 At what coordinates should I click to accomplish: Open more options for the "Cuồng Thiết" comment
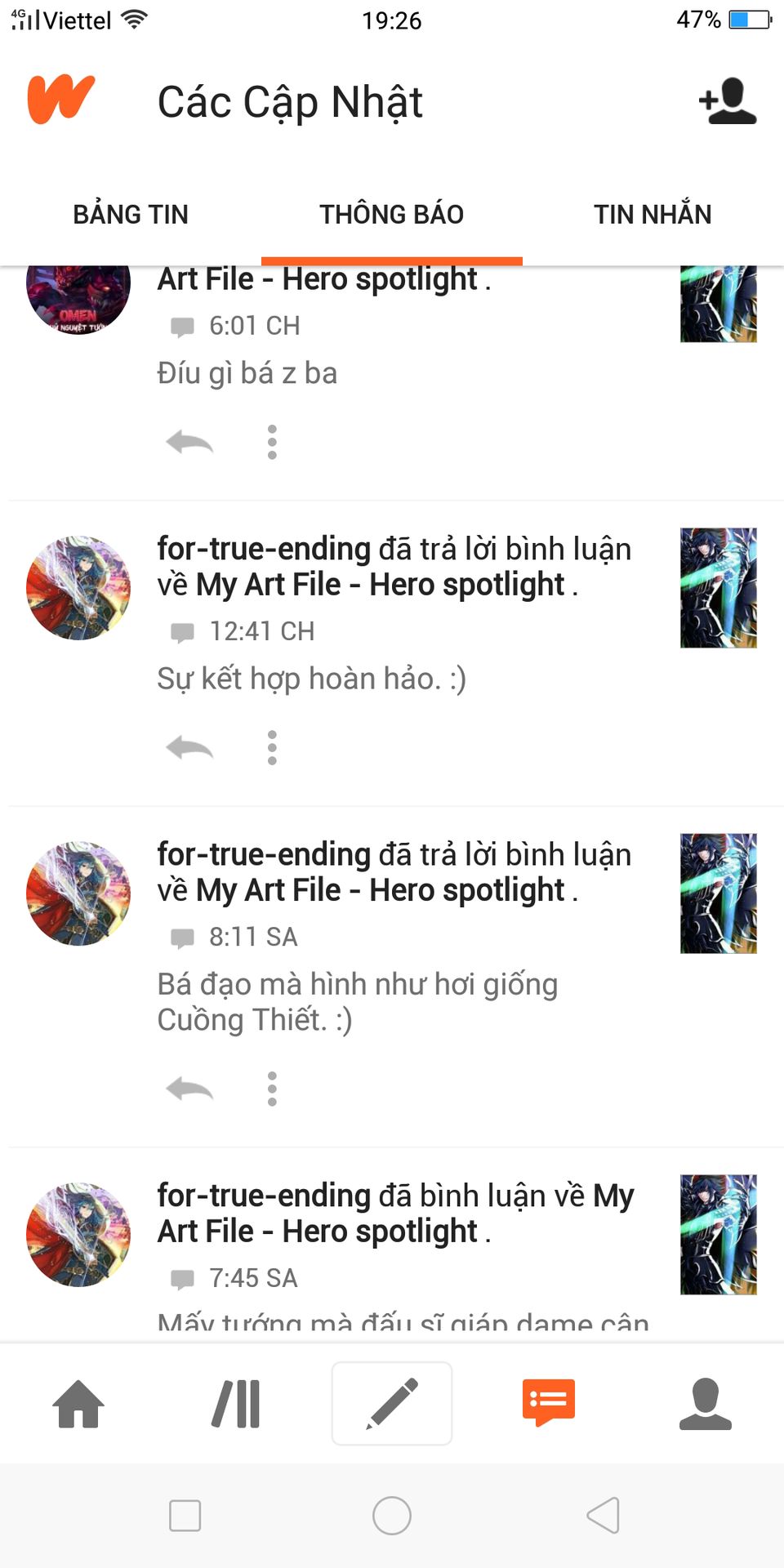click(272, 1089)
